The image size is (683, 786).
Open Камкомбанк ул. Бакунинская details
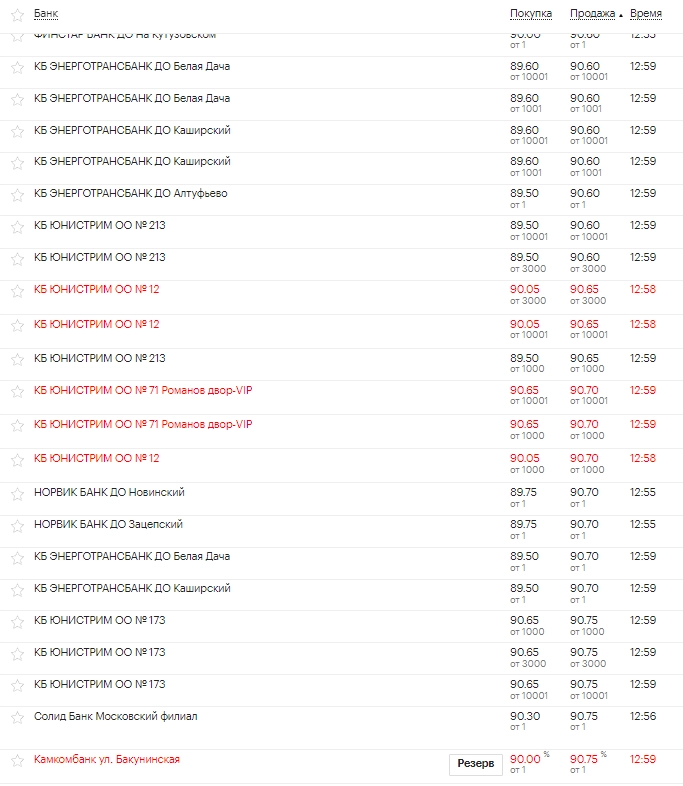[107, 760]
